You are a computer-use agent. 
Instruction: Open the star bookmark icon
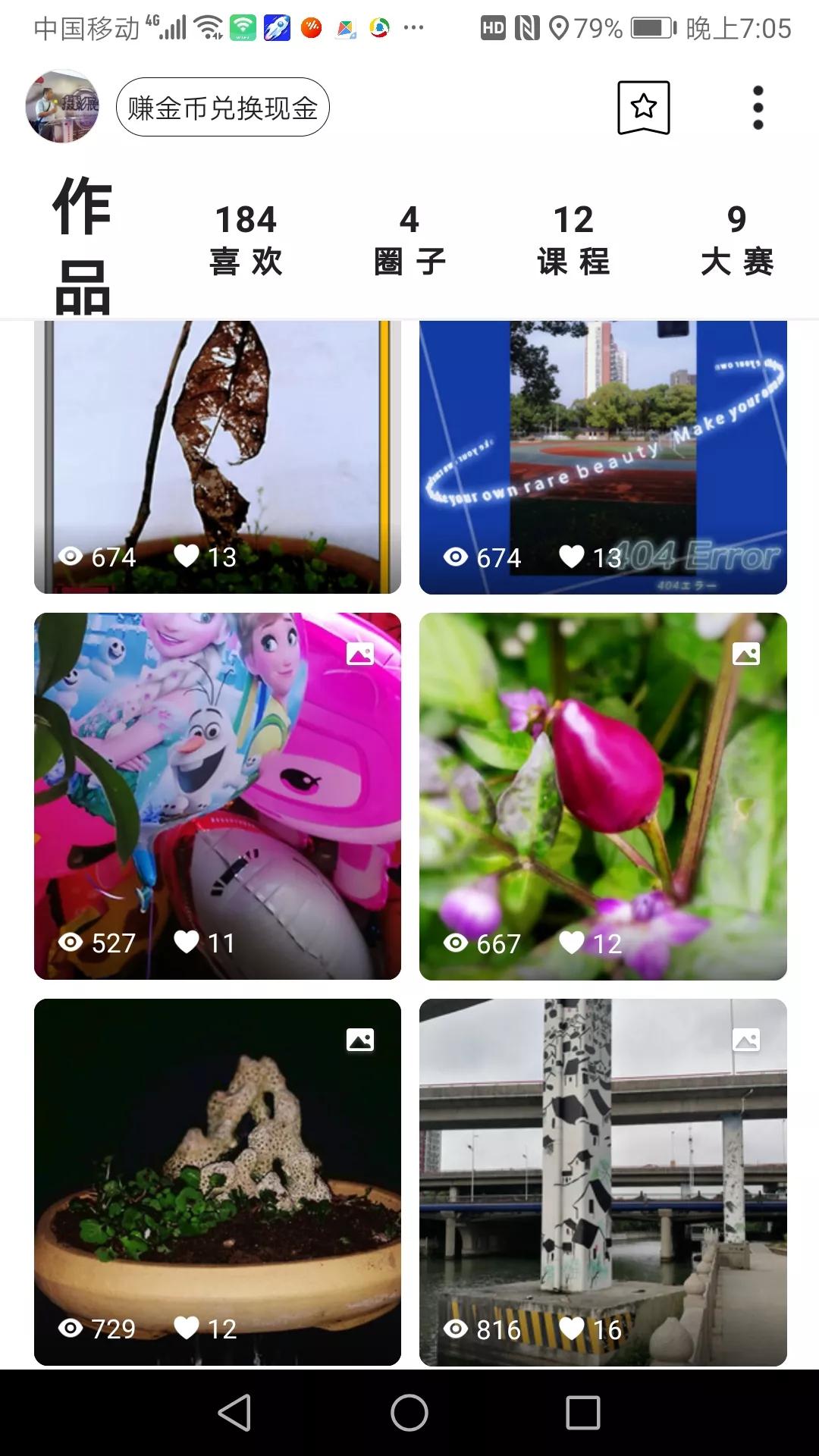pos(643,107)
